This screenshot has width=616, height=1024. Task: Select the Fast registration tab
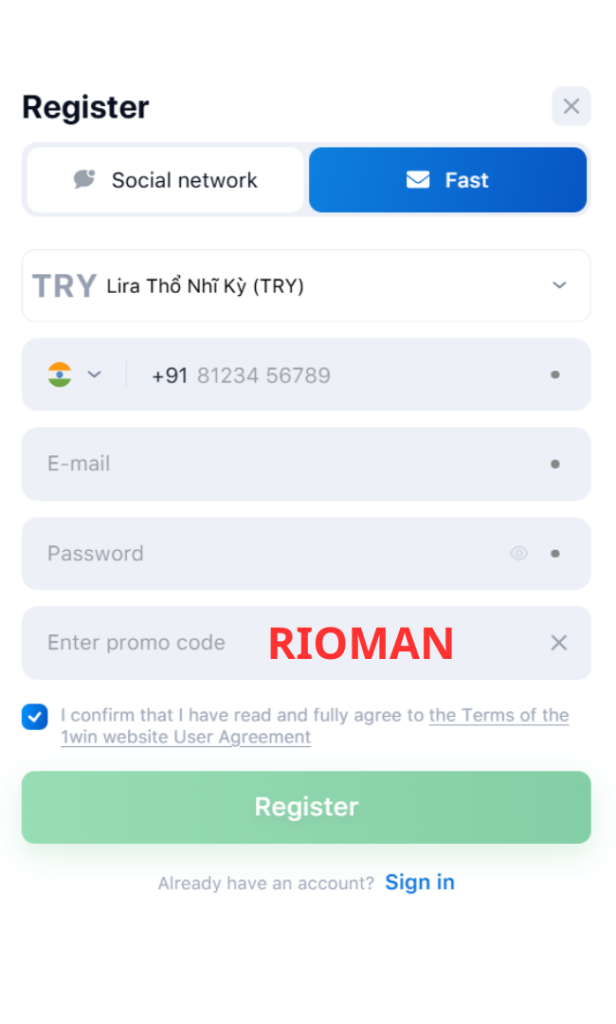447,180
